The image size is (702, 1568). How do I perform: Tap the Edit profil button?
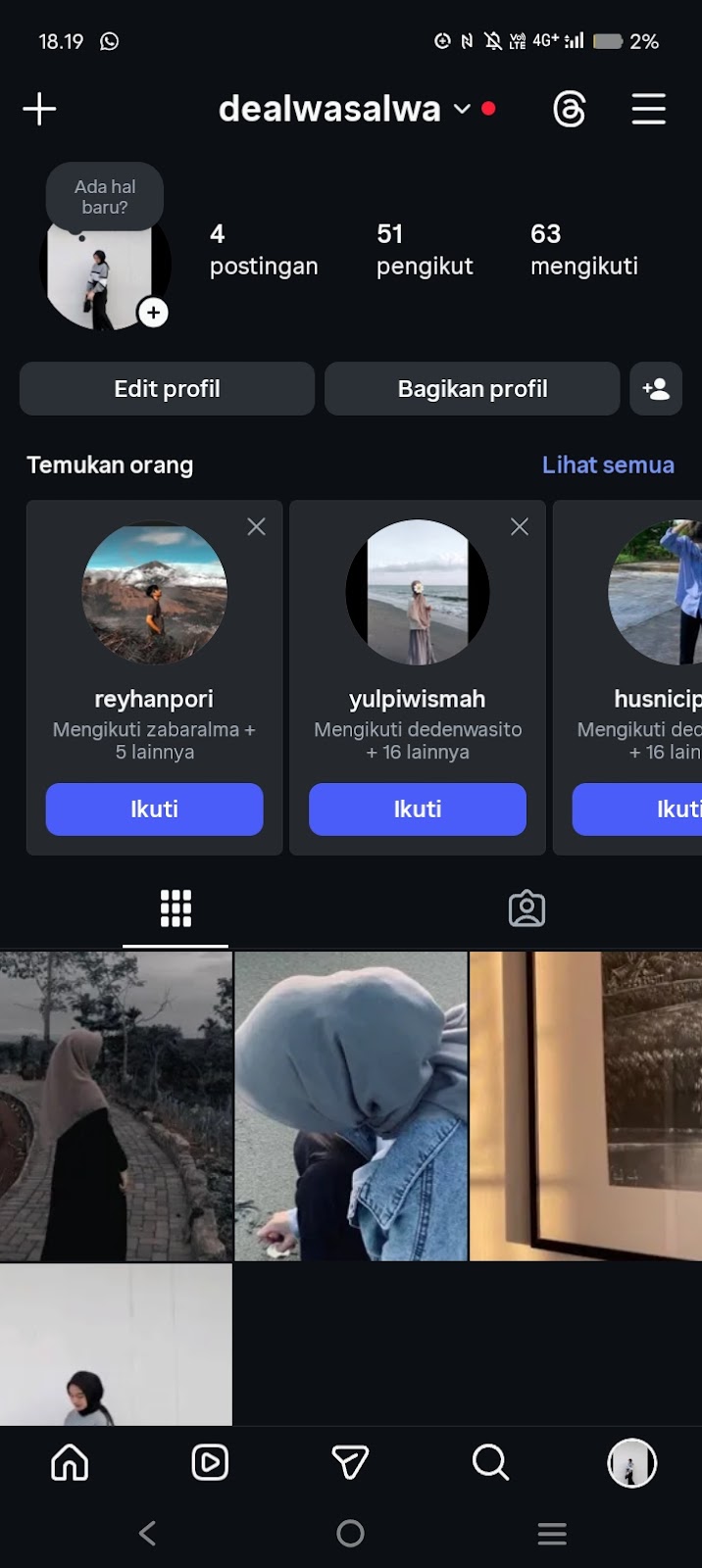pos(167,389)
